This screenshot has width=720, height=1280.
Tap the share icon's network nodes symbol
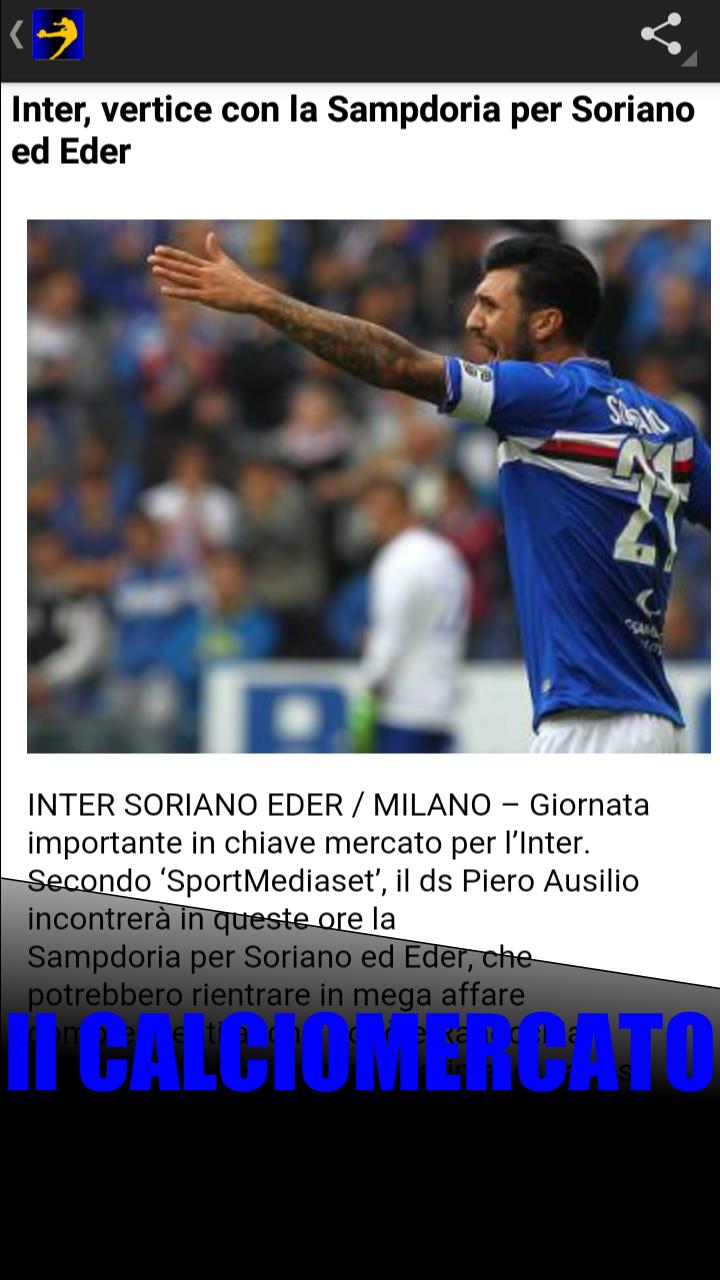pos(662,35)
